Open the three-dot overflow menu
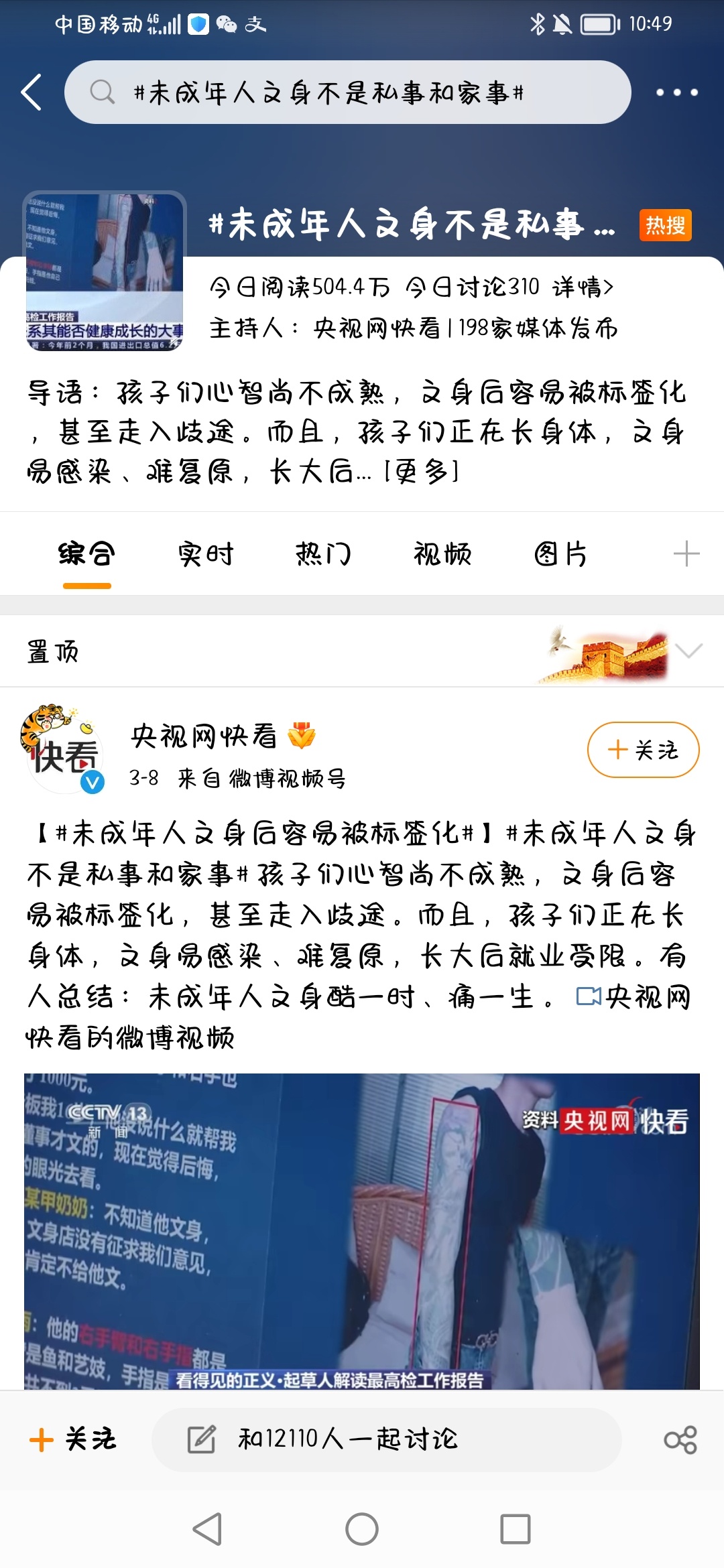Image resolution: width=724 pixels, height=1568 pixels. (676, 92)
